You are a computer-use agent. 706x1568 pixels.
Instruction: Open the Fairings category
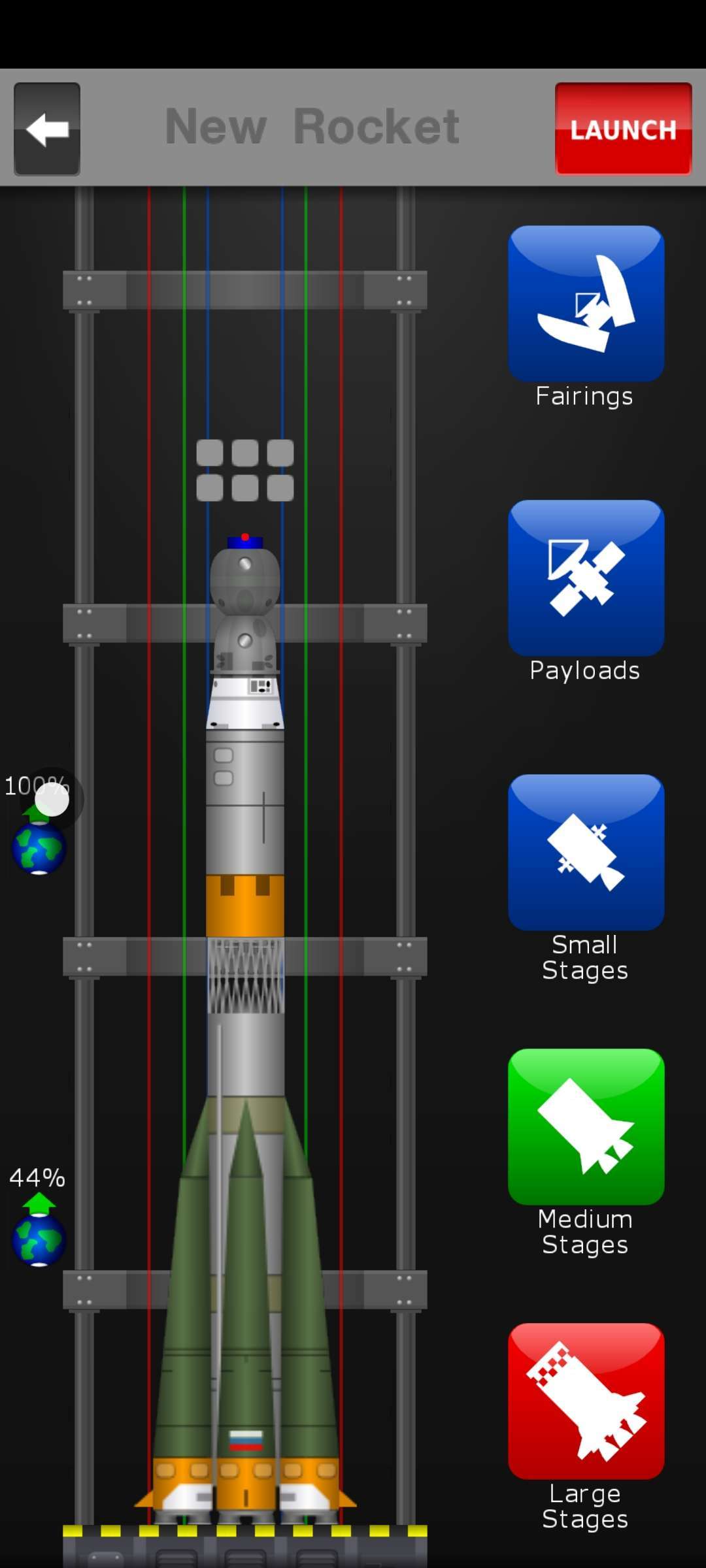click(x=586, y=304)
